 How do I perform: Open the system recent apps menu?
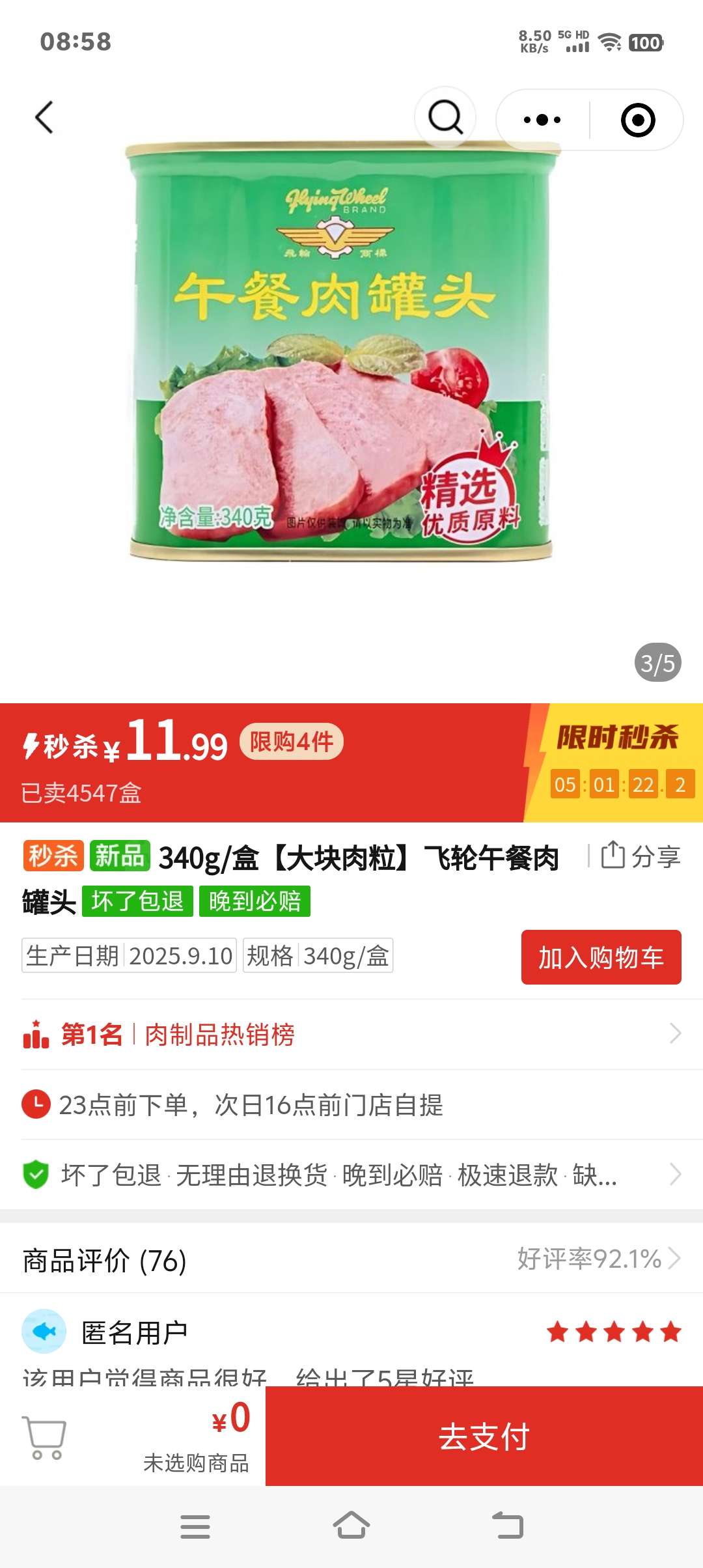pyautogui.click(x=195, y=1526)
